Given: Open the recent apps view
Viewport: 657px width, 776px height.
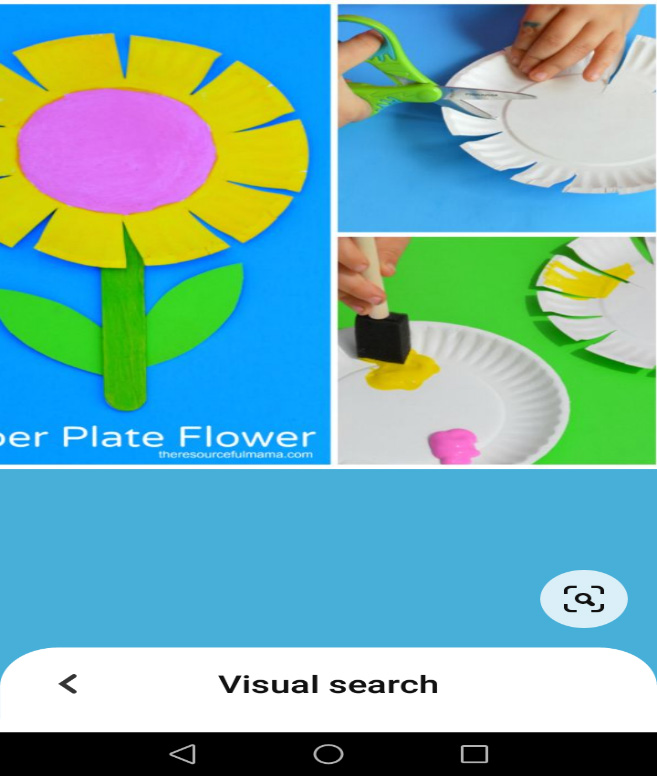Looking at the screenshot, I should click(x=474, y=754).
